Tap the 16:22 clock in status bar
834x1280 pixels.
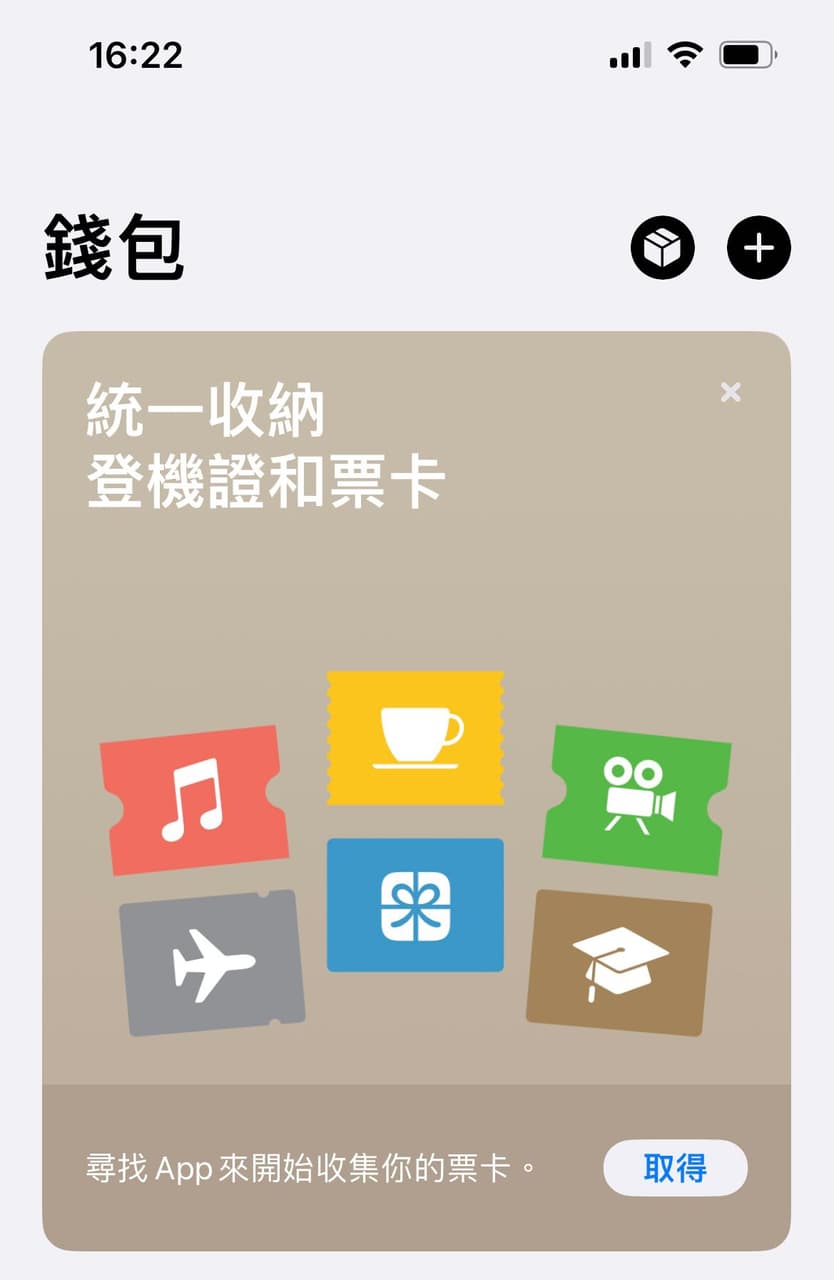click(x=136, y=57)
